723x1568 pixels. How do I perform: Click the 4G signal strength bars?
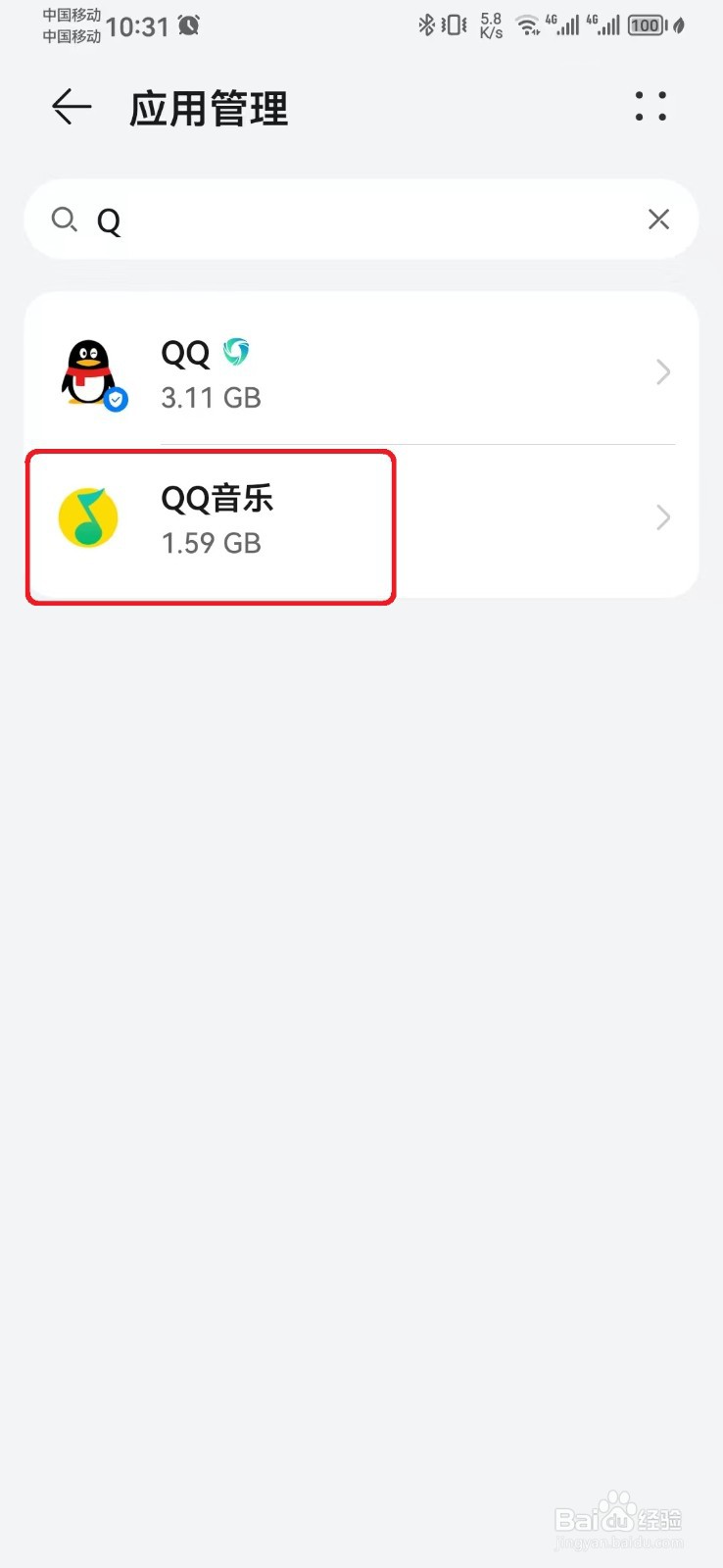[566, 26]
